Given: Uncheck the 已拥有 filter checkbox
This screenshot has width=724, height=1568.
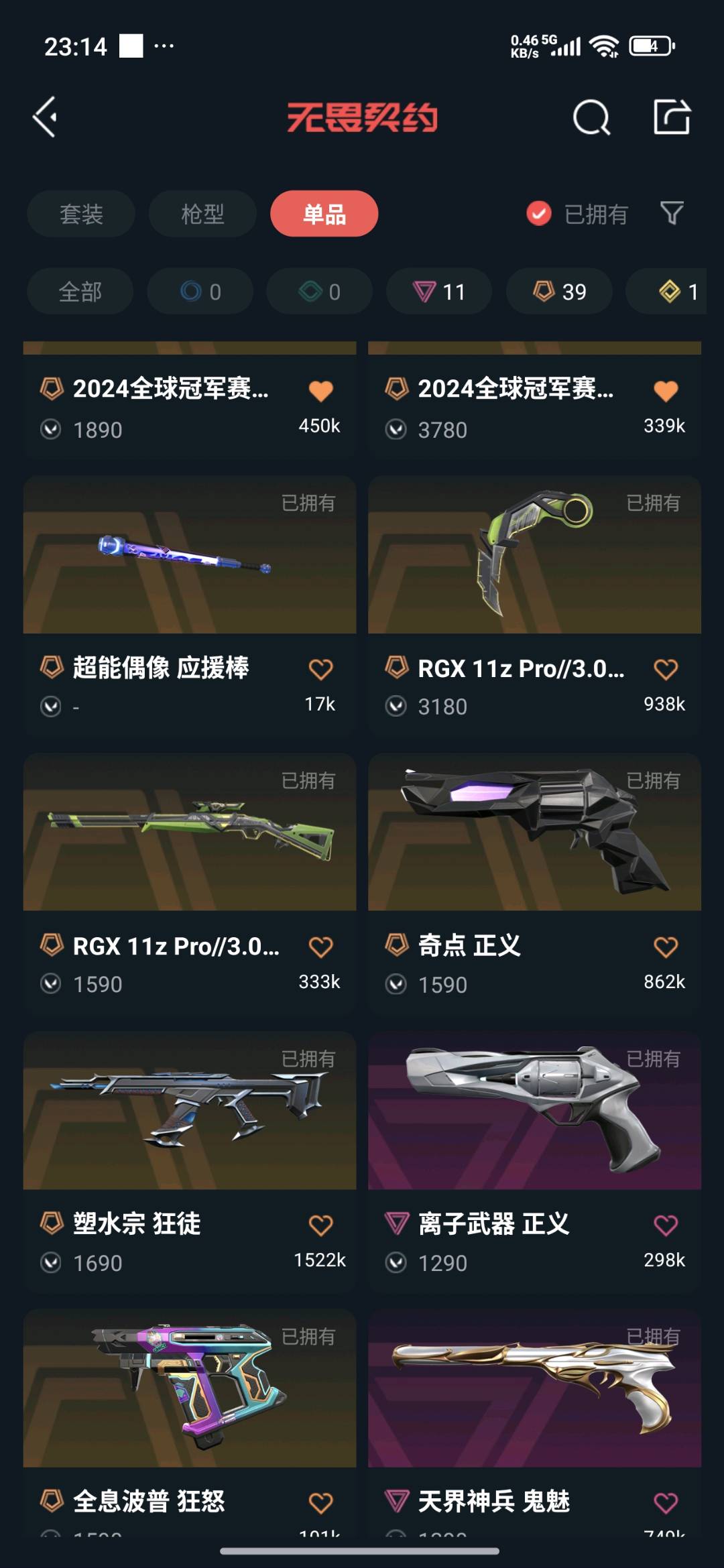Looking at the screenshot, I should pos(539,214).
